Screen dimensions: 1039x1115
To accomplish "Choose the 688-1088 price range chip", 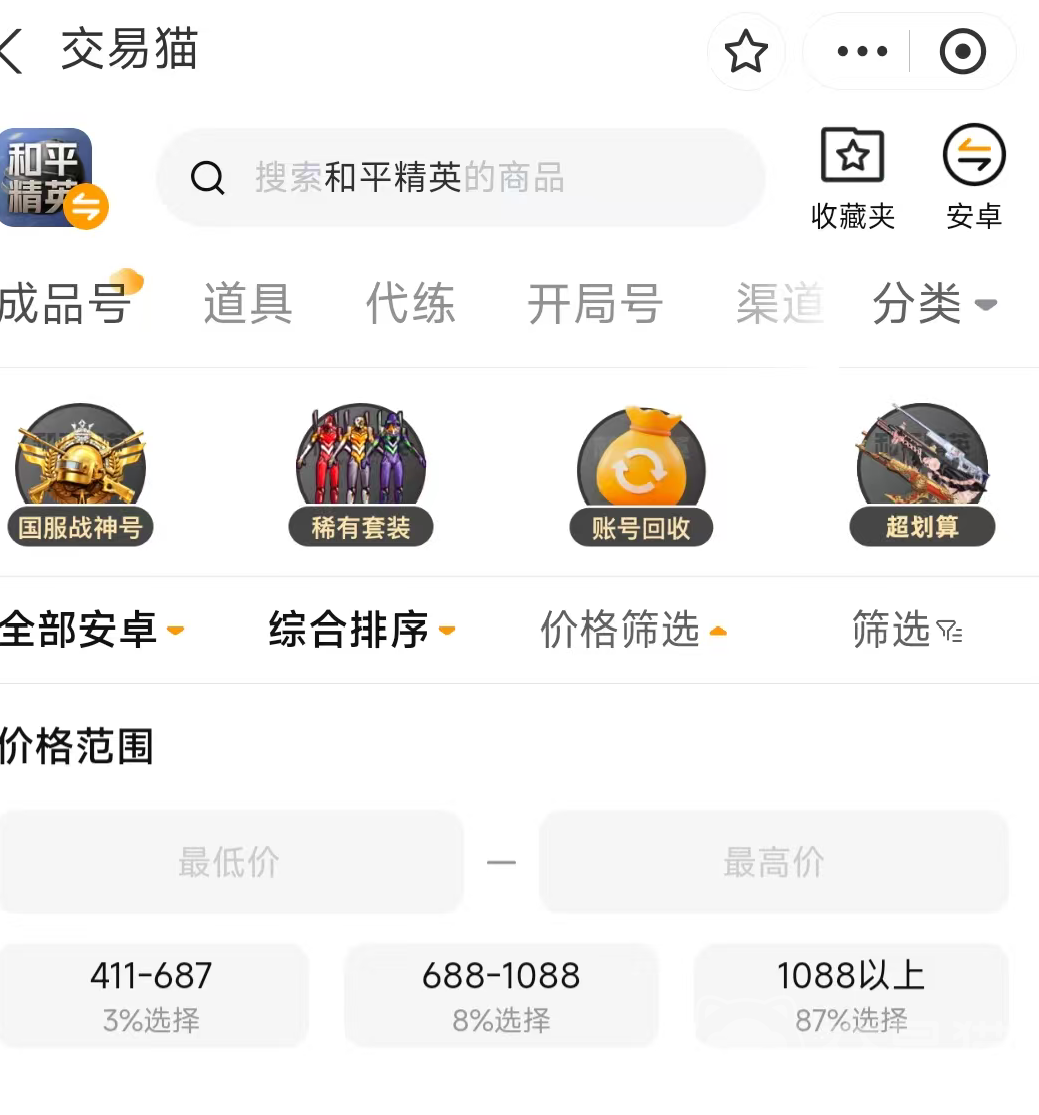I will [501, 994].
